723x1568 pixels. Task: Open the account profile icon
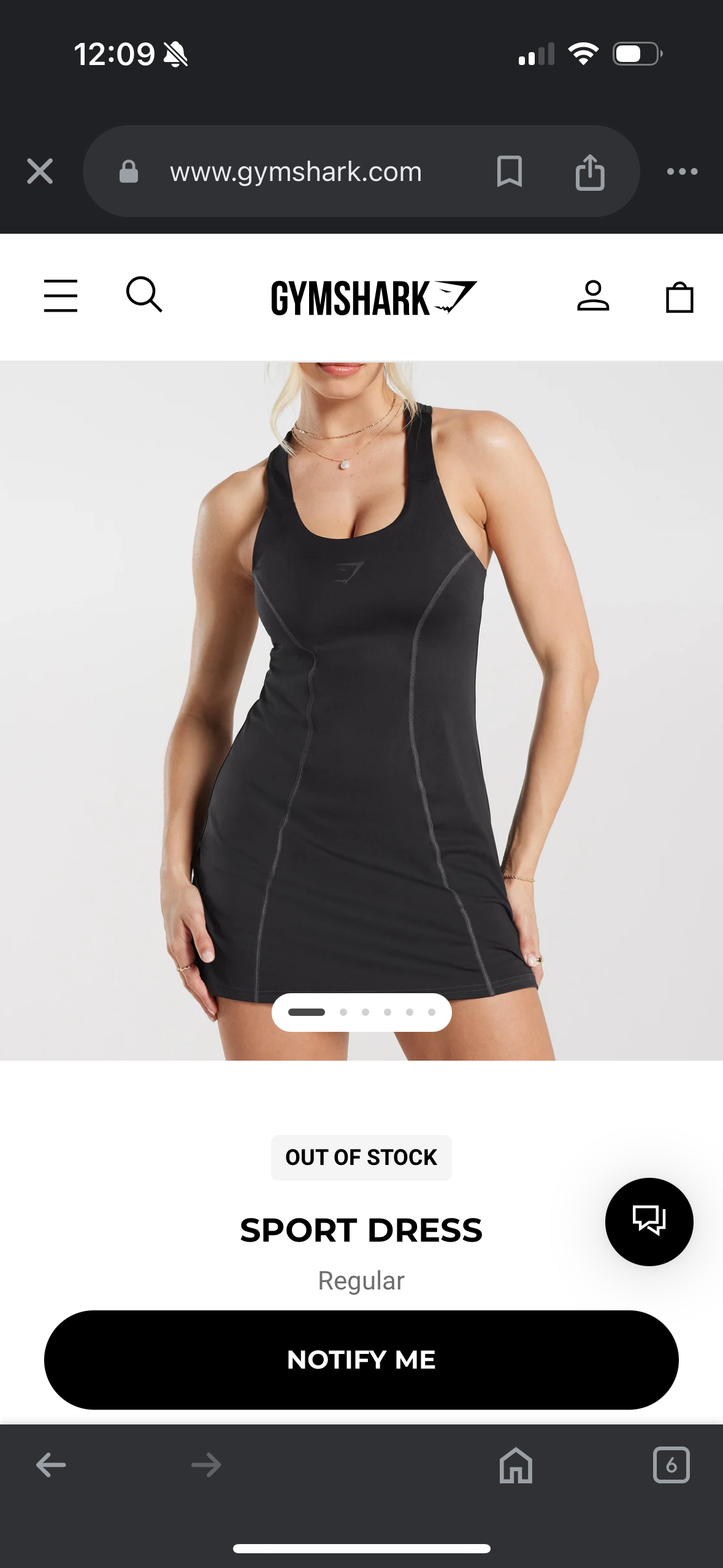(593, 297)
